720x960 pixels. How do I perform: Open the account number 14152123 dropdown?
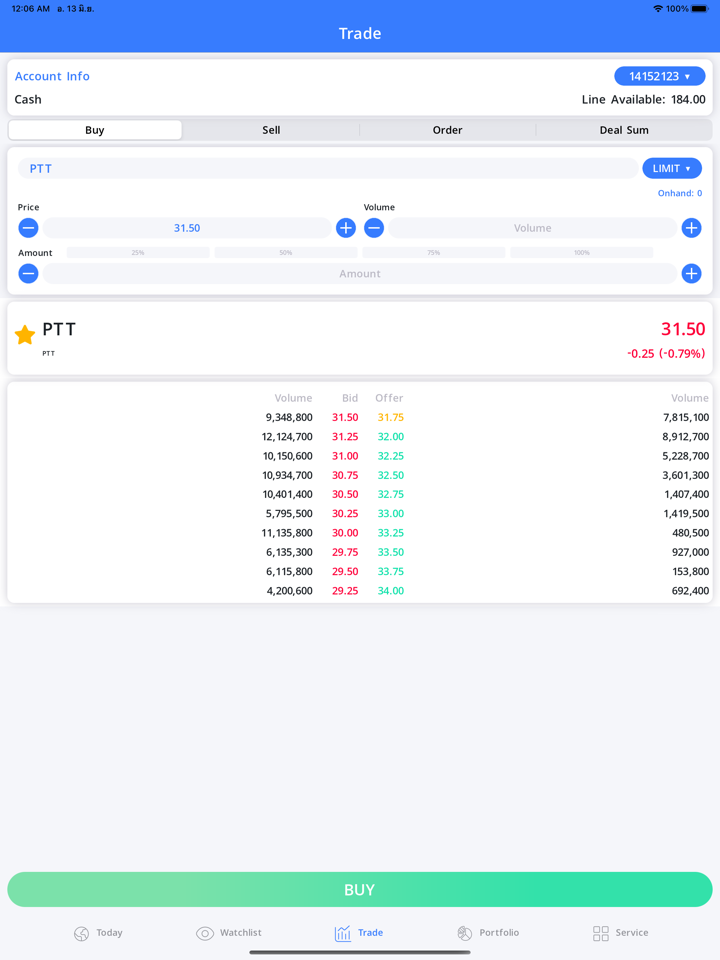pyautogui.click(x=659, y=76)
